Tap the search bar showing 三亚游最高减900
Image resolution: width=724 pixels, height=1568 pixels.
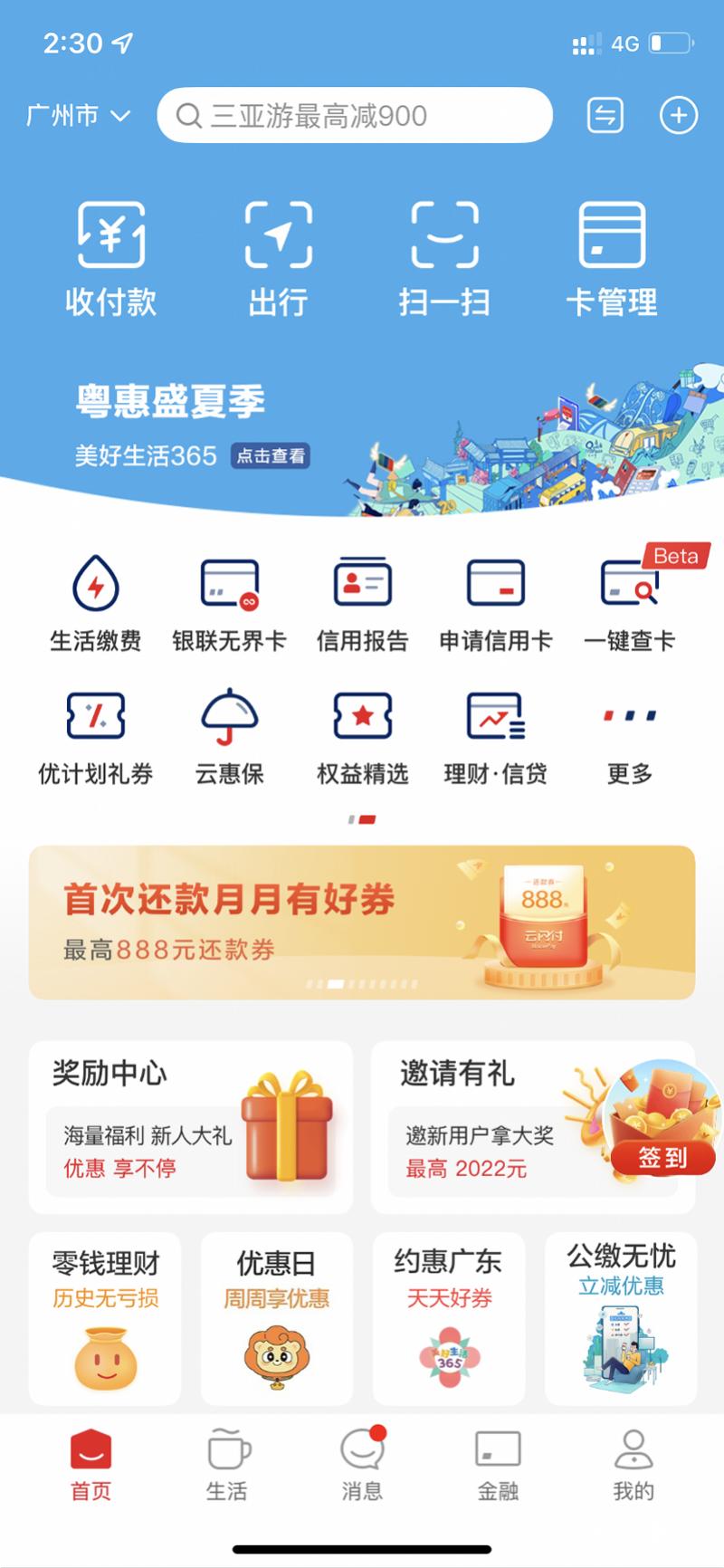coord(355,115)
